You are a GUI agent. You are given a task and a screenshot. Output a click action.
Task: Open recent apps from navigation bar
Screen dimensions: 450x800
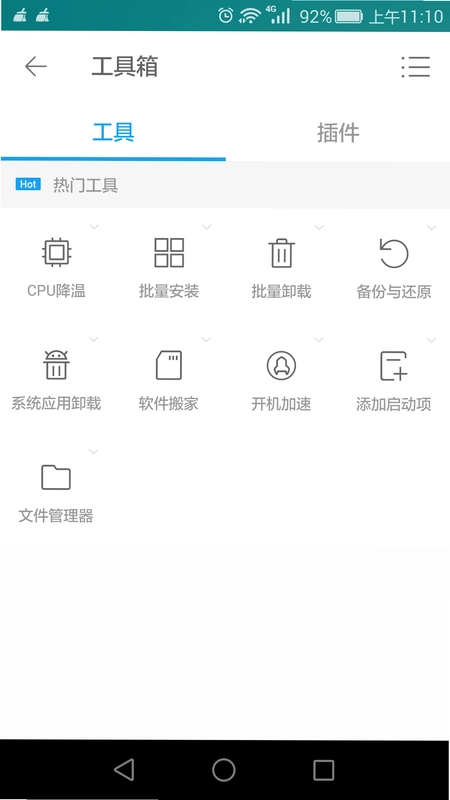coord(323,769)
